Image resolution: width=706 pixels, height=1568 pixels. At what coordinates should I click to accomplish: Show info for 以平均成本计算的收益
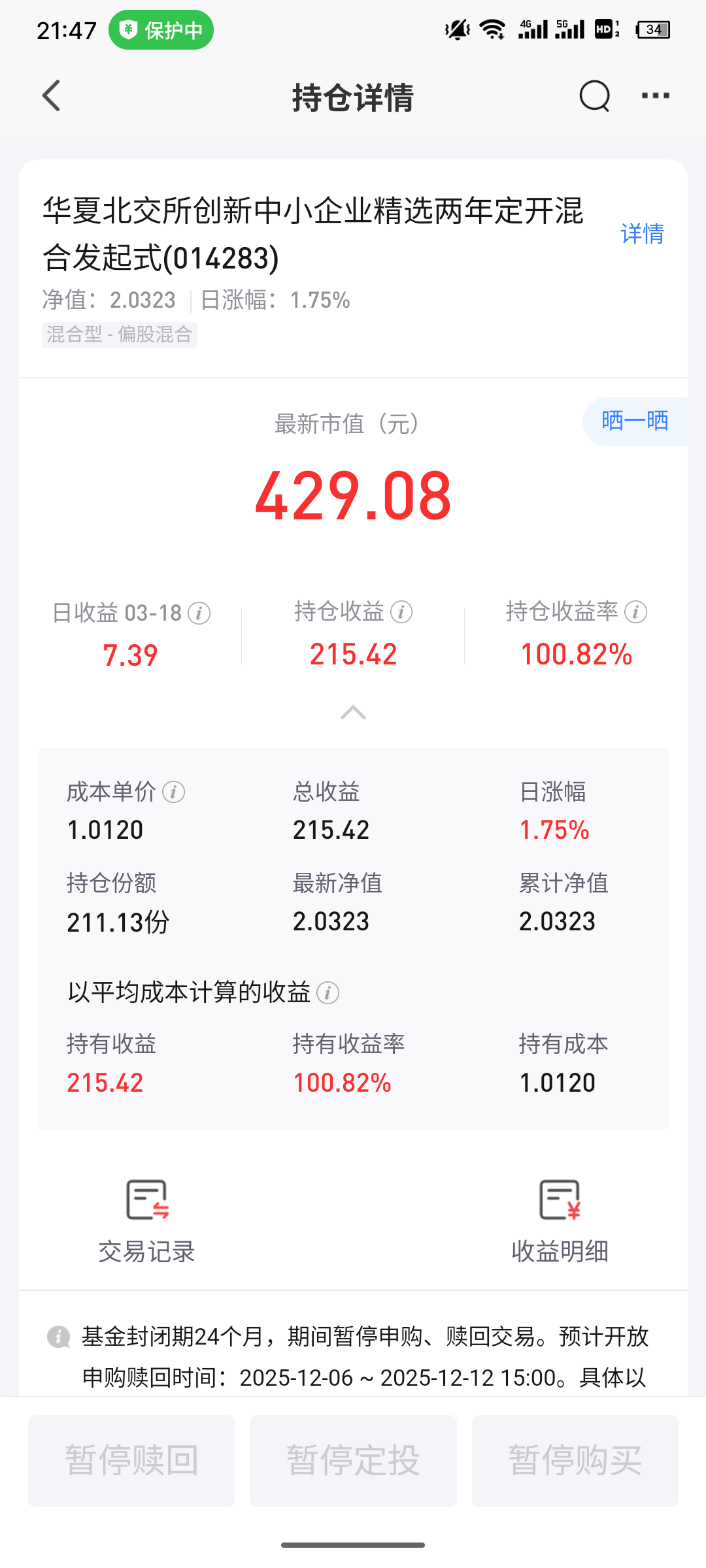coord(328,993)
